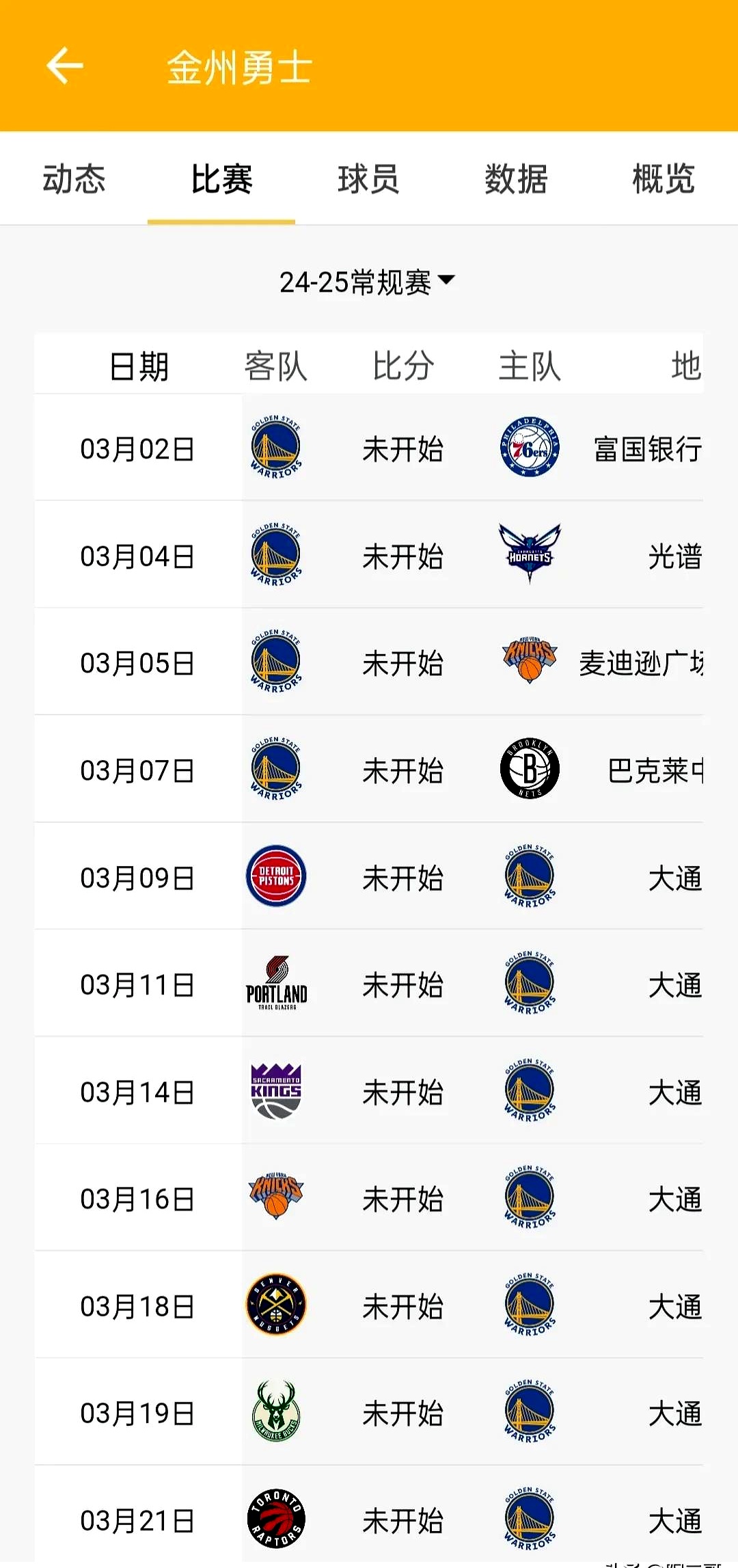Viewport: 738px width, 1568px height.
Task: Switch to the 动态 tab
Action: [74, 179]
